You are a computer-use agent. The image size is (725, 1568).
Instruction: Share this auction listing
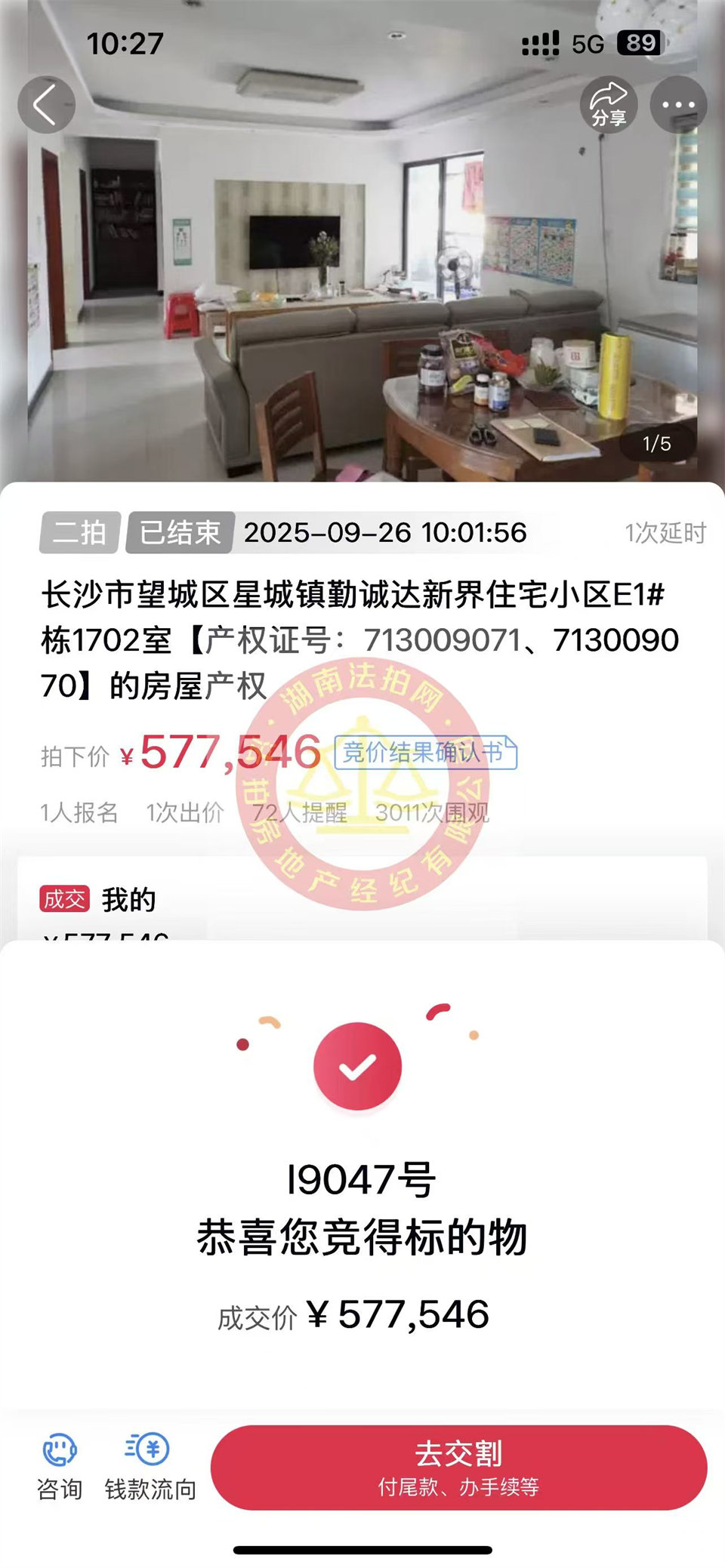pyautogui.click(x=609, y=105)
